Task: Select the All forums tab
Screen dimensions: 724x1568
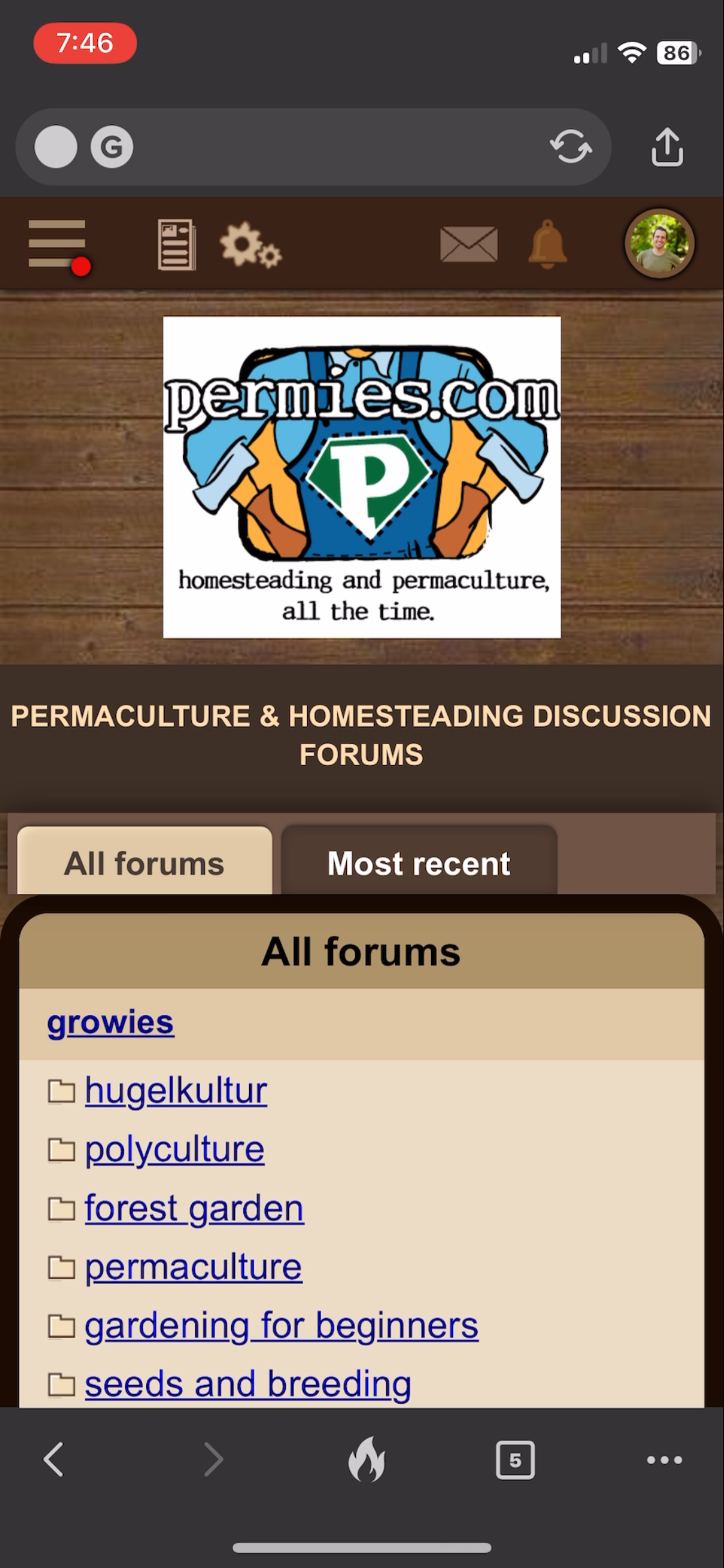Action: click(144, 863)
